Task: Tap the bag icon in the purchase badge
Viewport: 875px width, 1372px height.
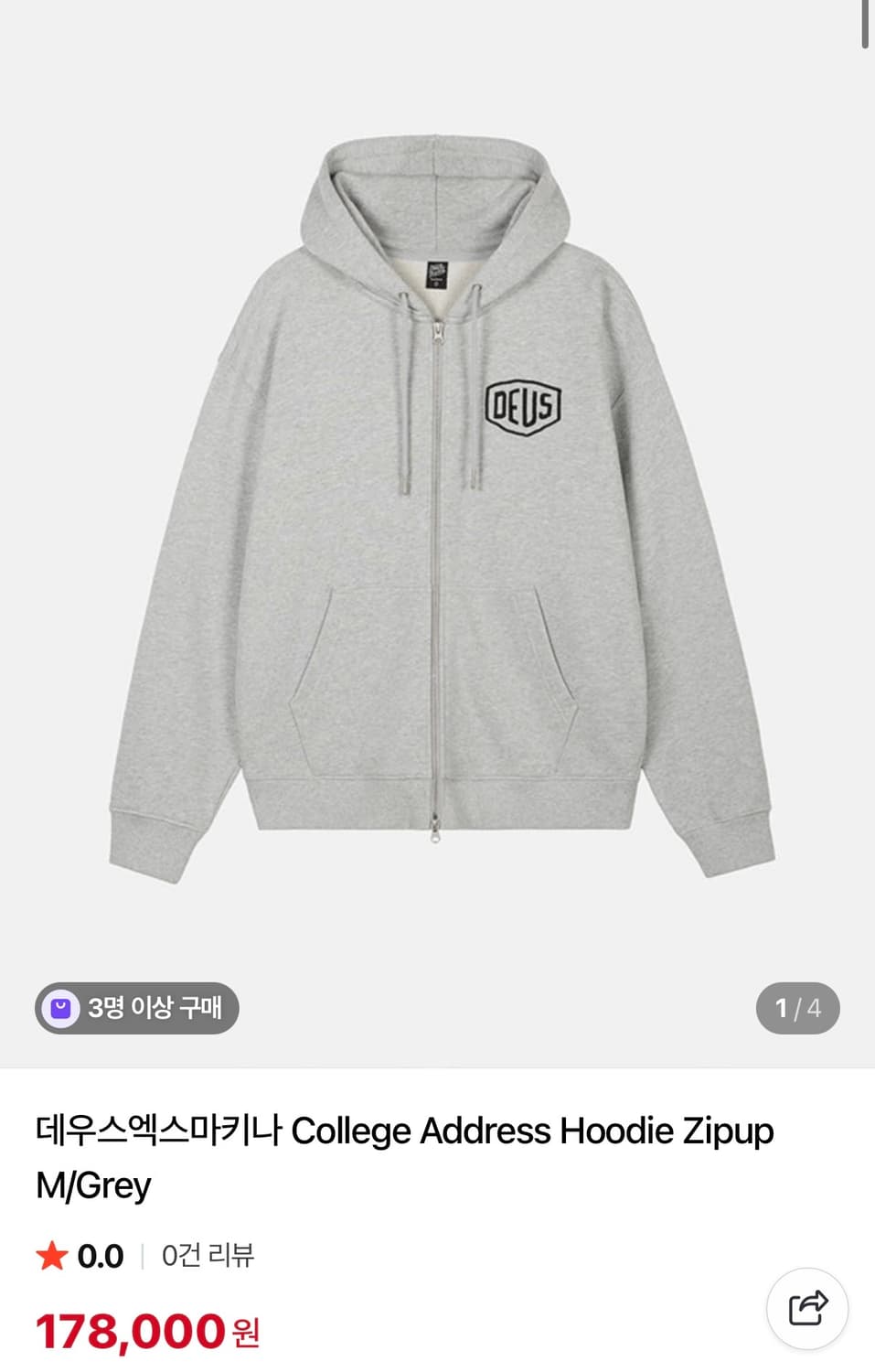Action: coord(60,1009)
